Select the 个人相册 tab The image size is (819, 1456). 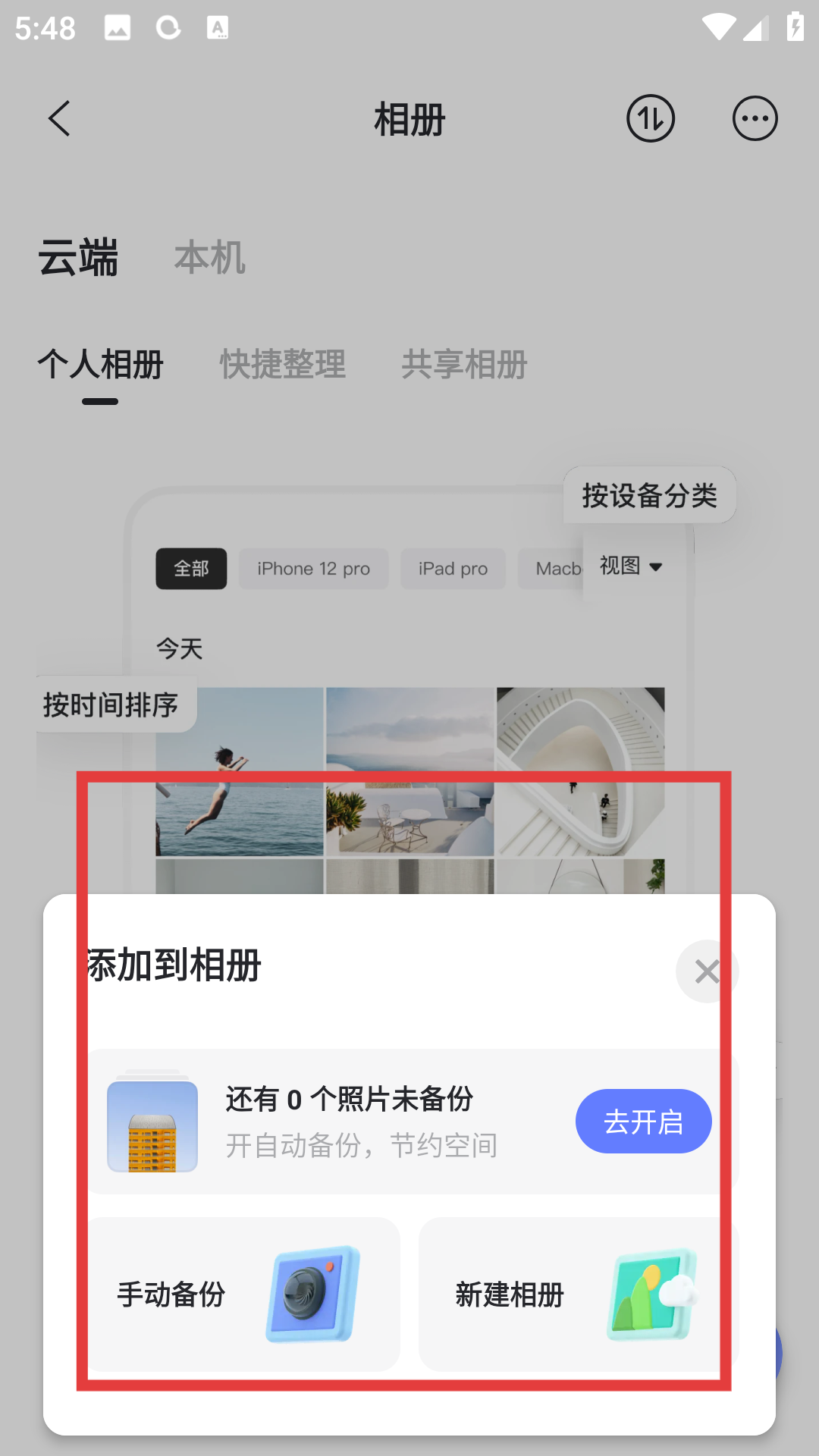click(100, 365)
